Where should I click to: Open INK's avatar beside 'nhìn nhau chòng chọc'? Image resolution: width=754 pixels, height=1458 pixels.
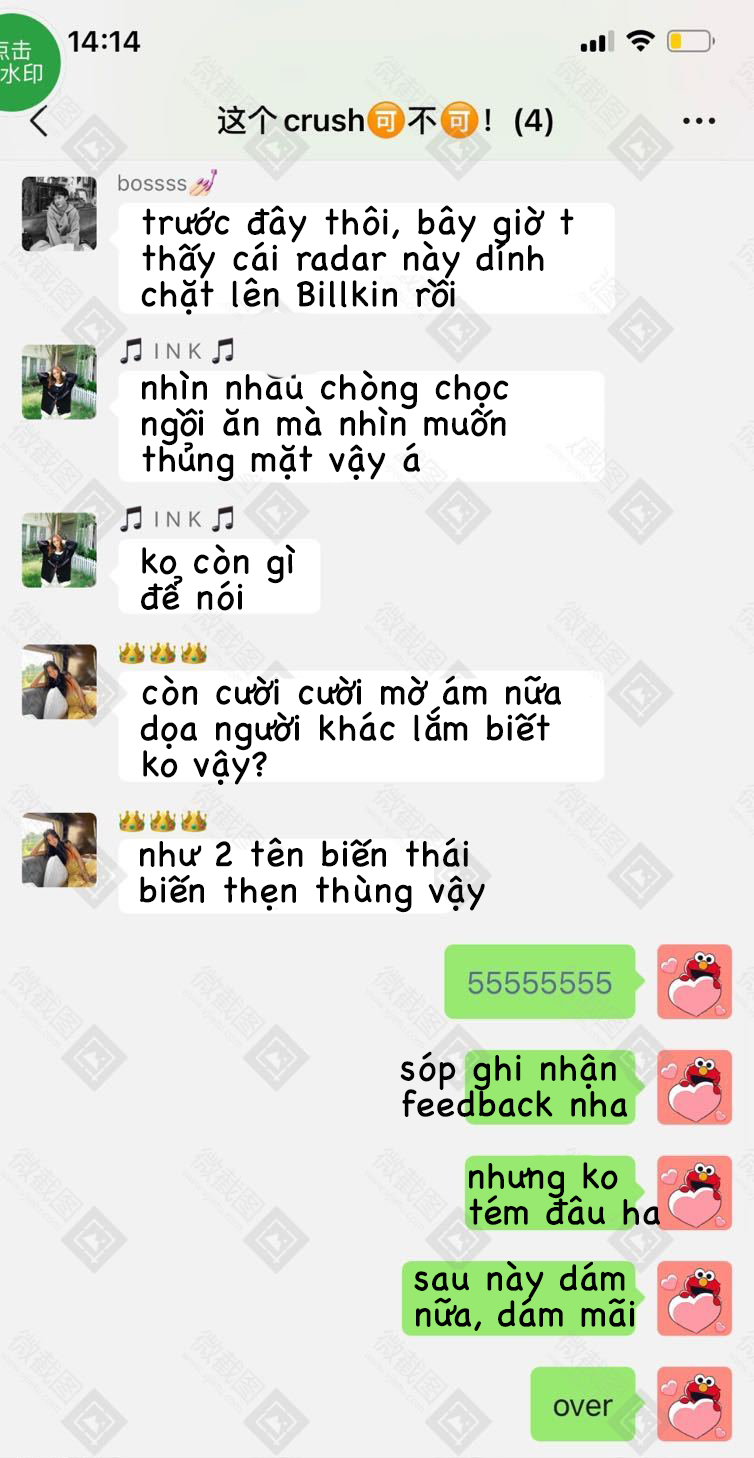pos(59,382)
